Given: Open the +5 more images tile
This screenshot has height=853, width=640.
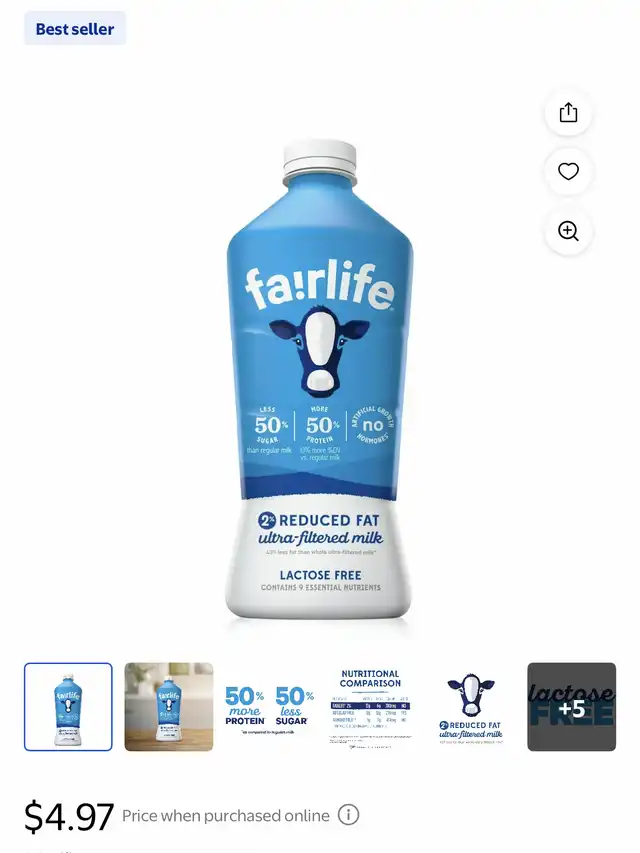Looking at the screenshot, I should click(x=571, y=707).
